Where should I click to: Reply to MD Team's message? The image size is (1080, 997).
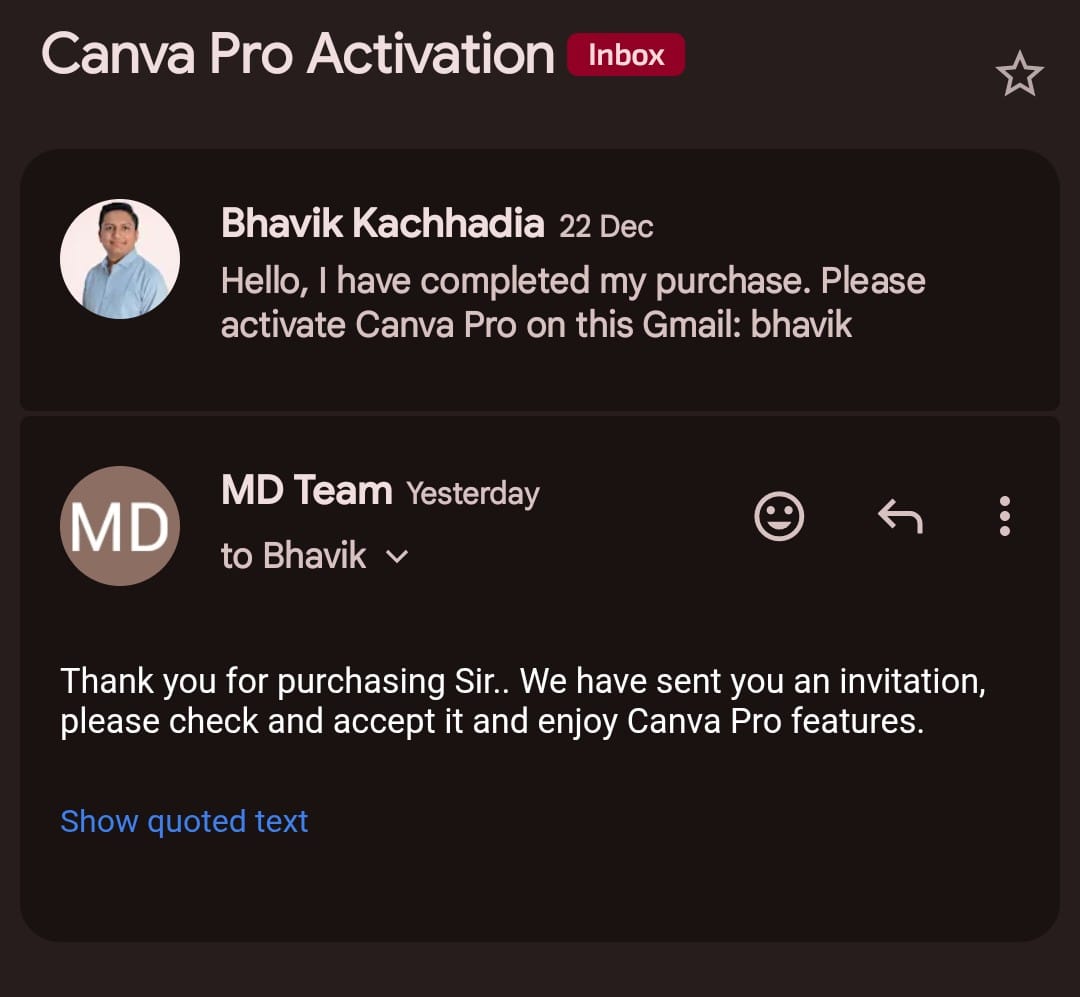coord(899,517)
